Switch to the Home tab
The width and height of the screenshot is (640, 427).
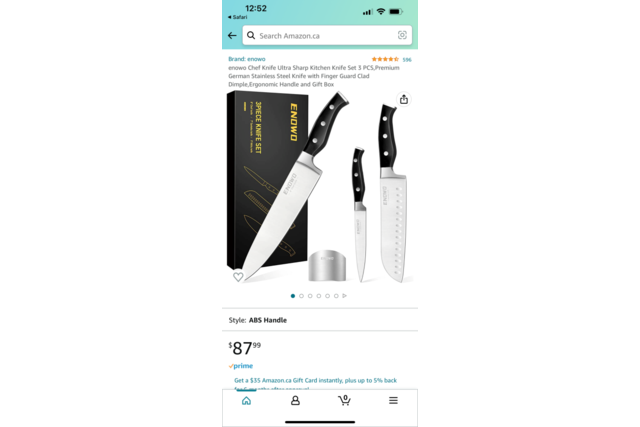pos(246,400)
